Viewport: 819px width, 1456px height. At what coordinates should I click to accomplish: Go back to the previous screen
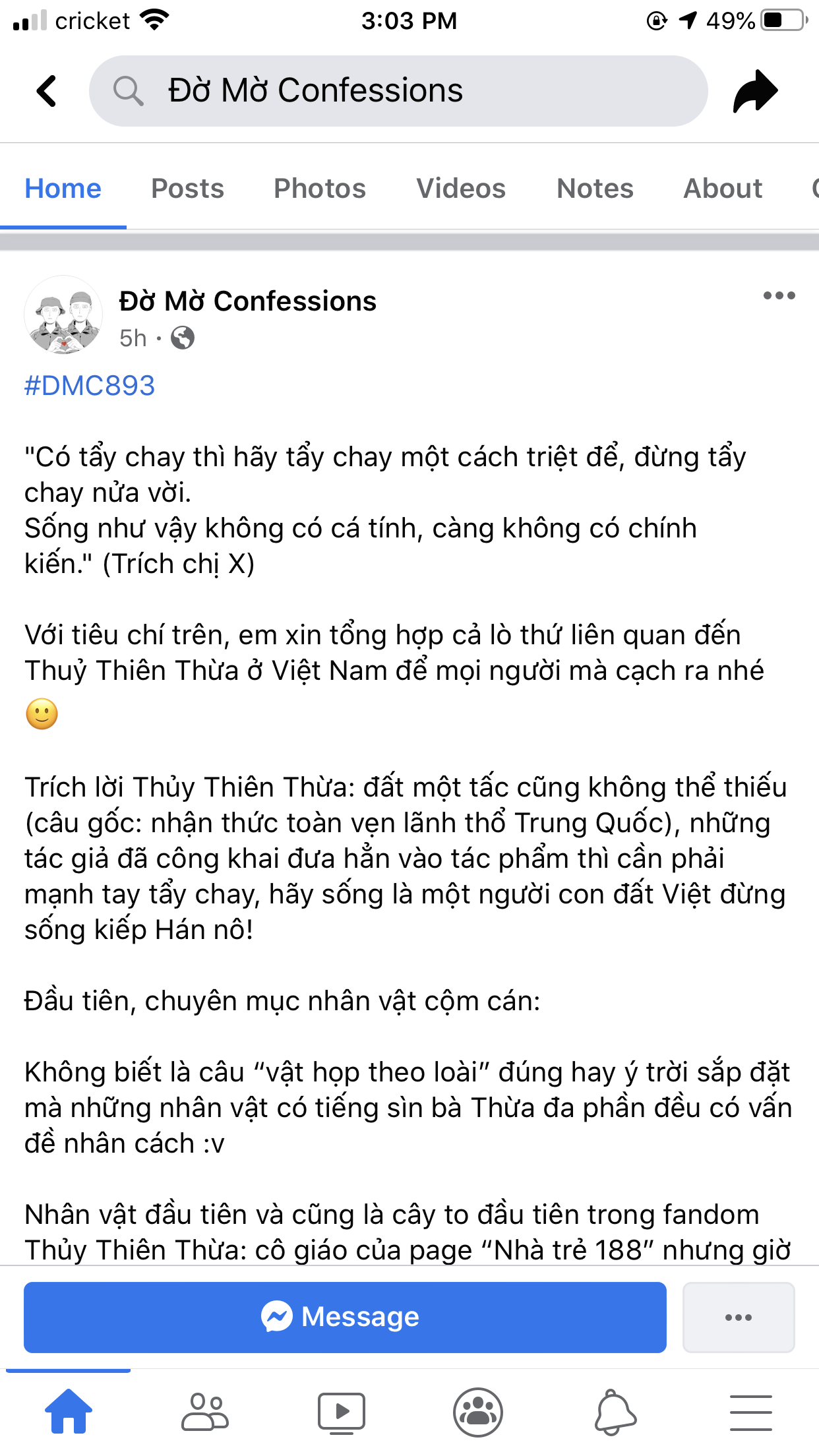(47, 91)
